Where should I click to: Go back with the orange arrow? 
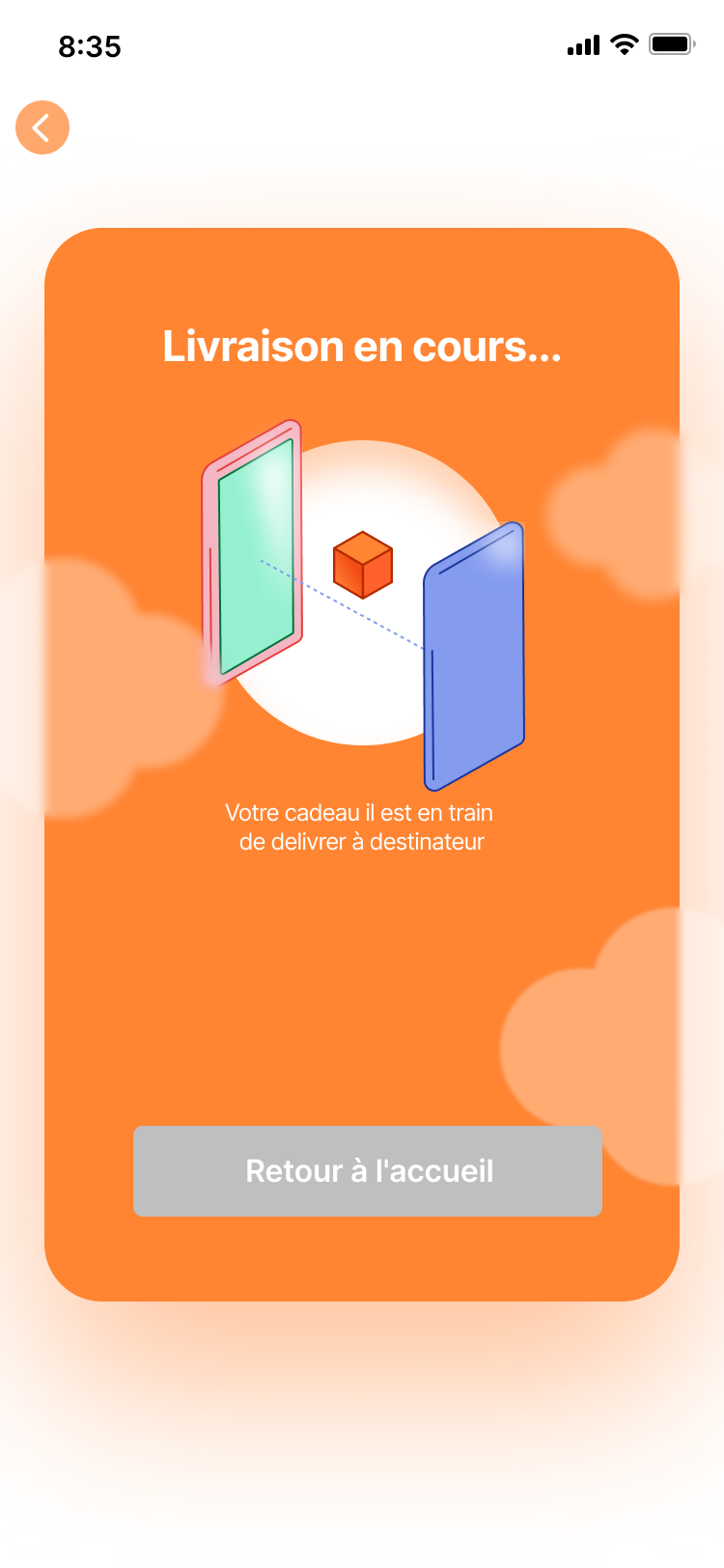coord(42,127)
